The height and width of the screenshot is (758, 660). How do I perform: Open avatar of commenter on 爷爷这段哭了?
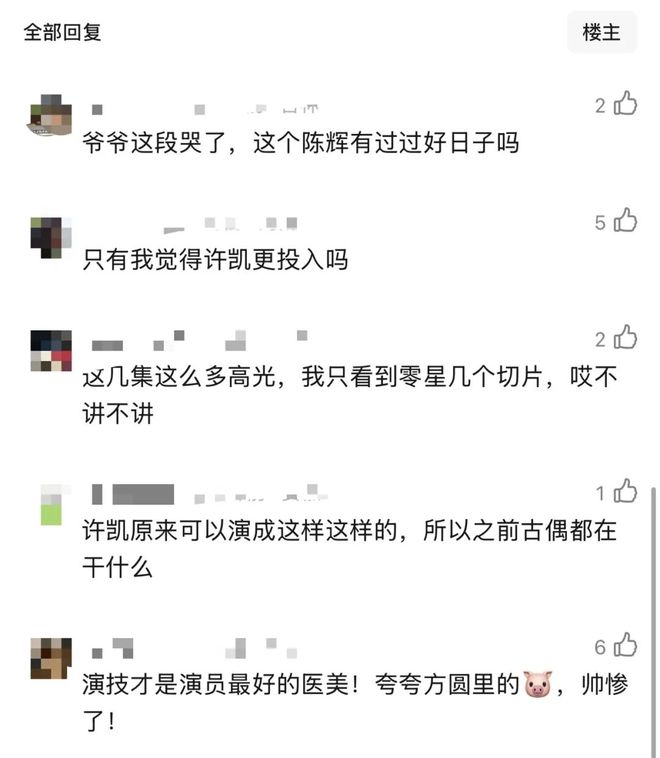[x=50, y=116]
